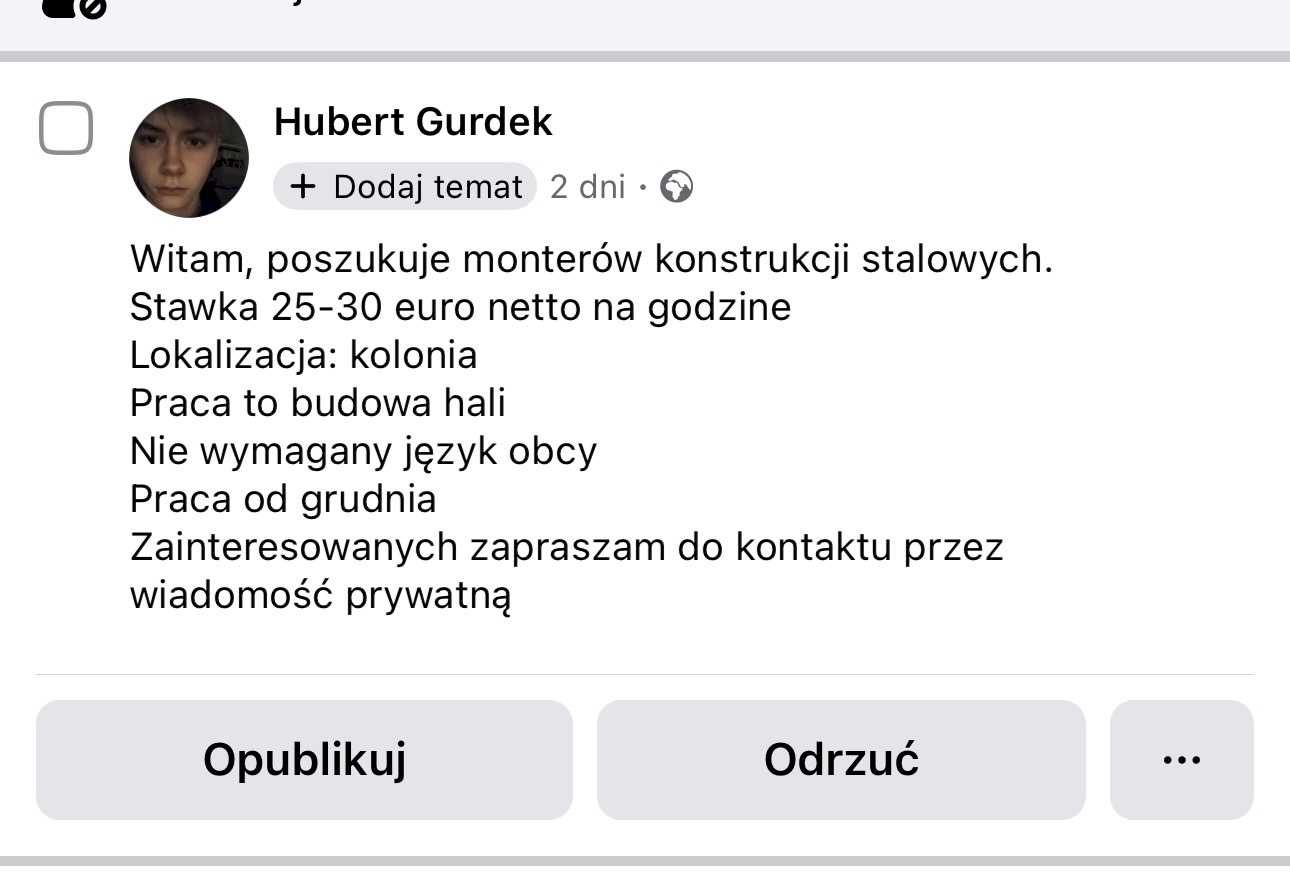Reject the post with Odrzuć
The image size is (1290, 892).
[840, 760]
